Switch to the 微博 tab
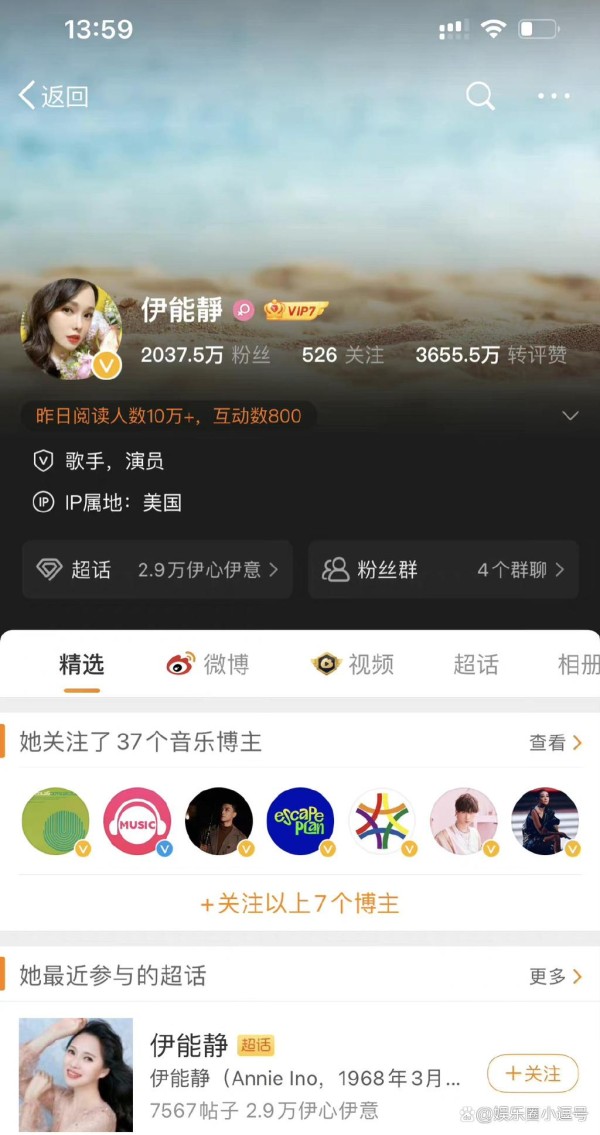The image size is (600, 1135). click(x=208, y=664)
